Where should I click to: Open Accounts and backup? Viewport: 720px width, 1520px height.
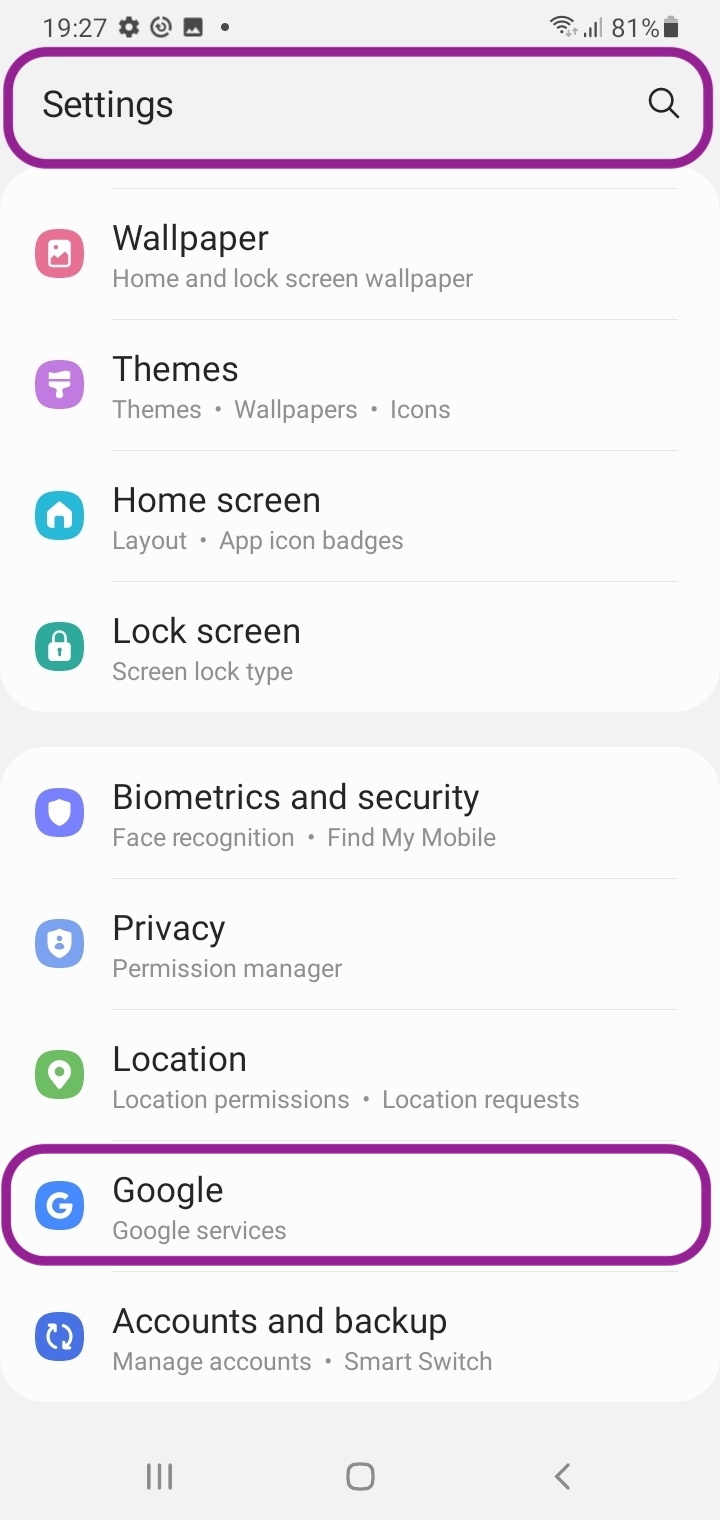(x=360, y=1338)
